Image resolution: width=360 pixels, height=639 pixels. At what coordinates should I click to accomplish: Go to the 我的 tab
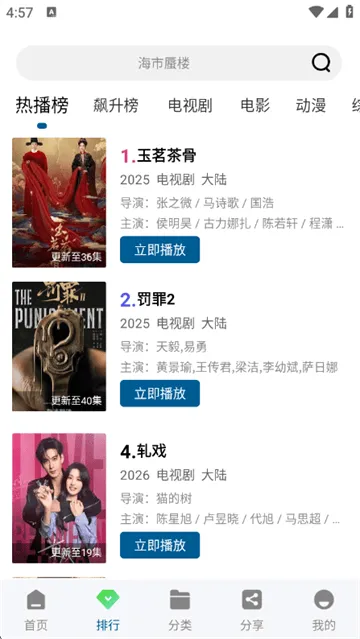pos(324,610)
